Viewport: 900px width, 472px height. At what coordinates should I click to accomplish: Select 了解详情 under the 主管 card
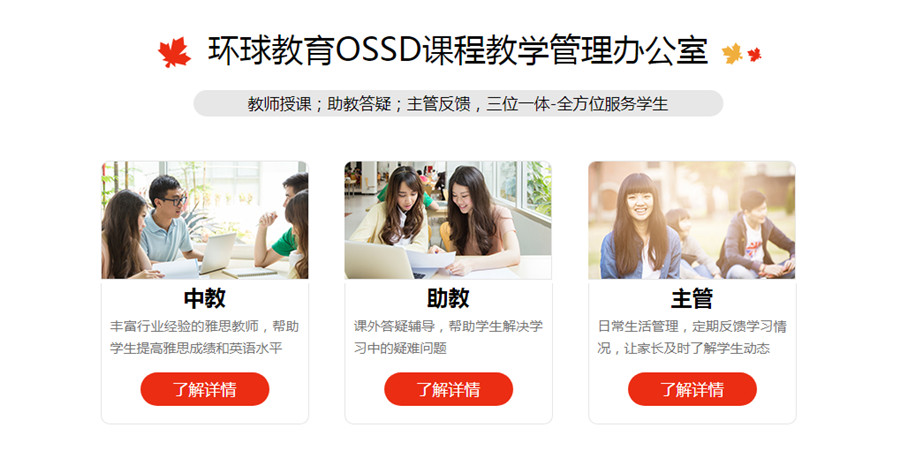[692, 389]
